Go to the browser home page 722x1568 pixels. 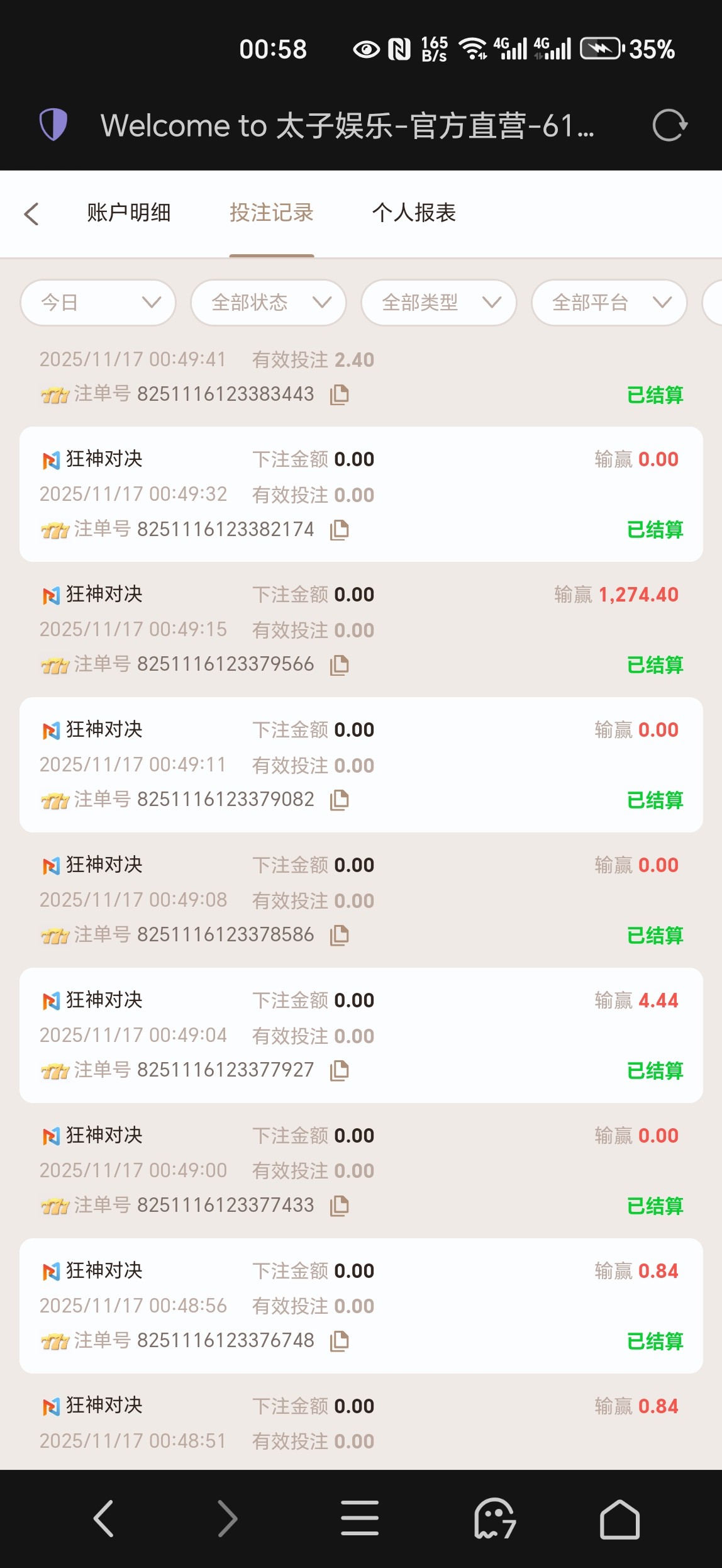coord(619,1520)
